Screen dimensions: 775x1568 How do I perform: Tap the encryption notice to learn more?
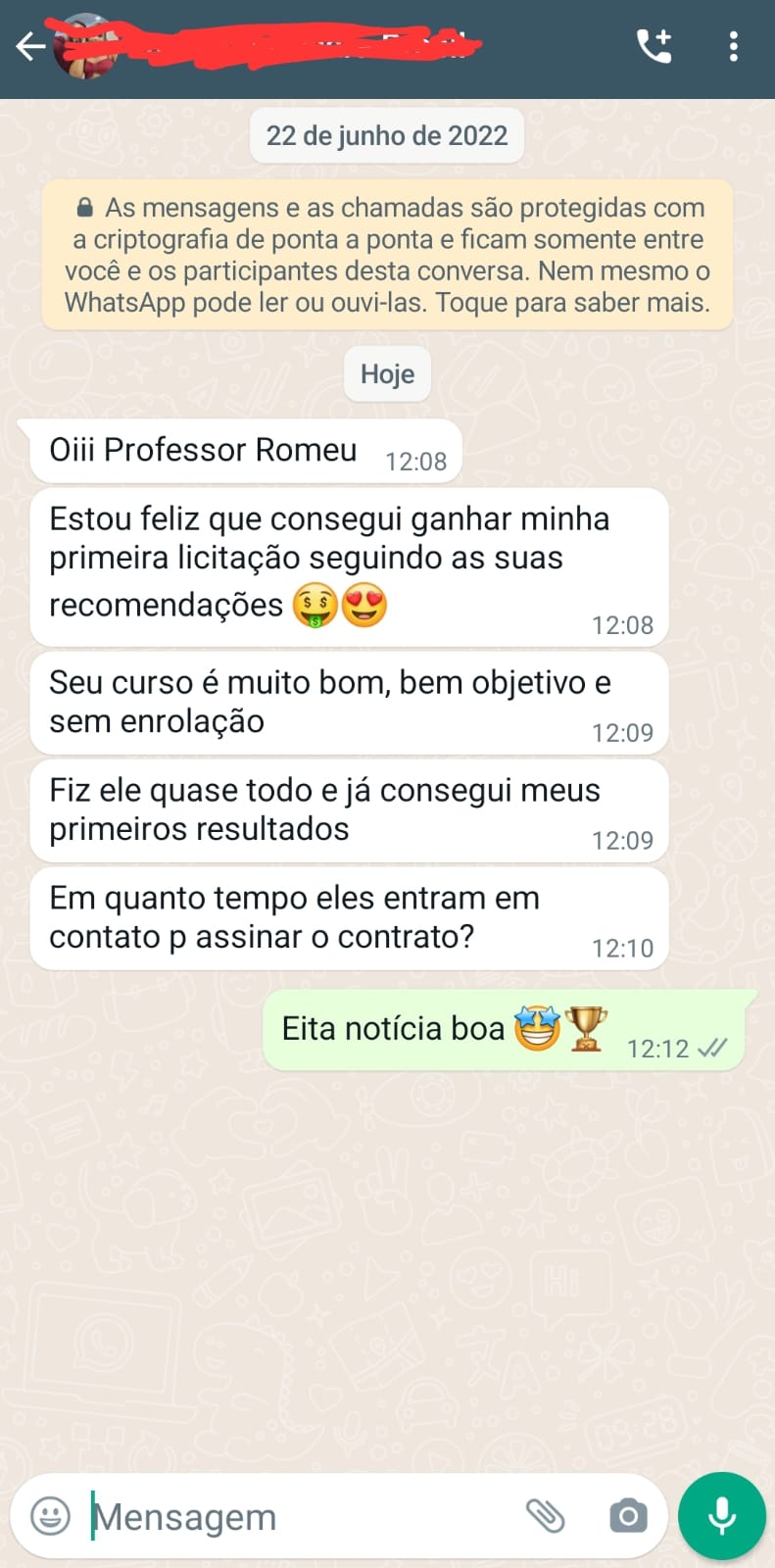387,255
